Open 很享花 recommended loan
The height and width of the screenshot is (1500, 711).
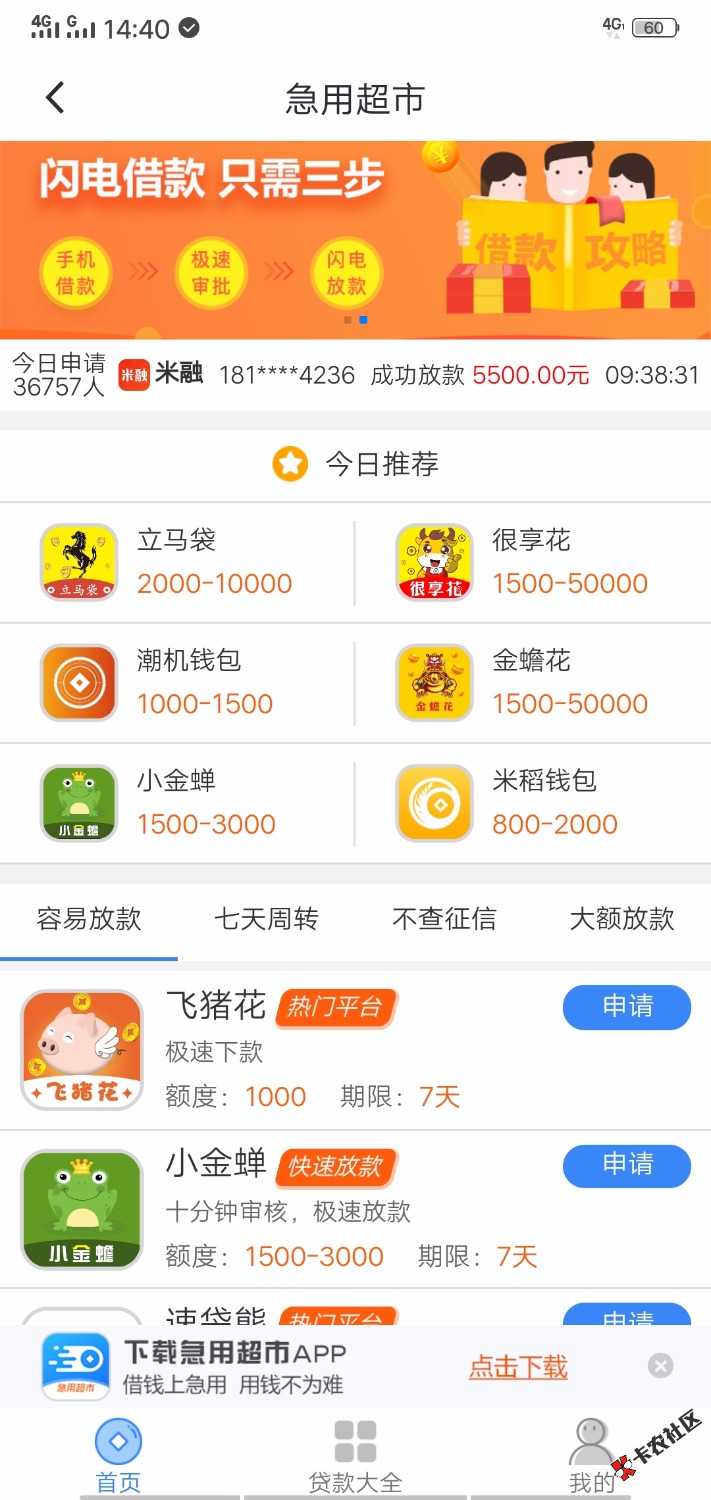pos(533,563)
